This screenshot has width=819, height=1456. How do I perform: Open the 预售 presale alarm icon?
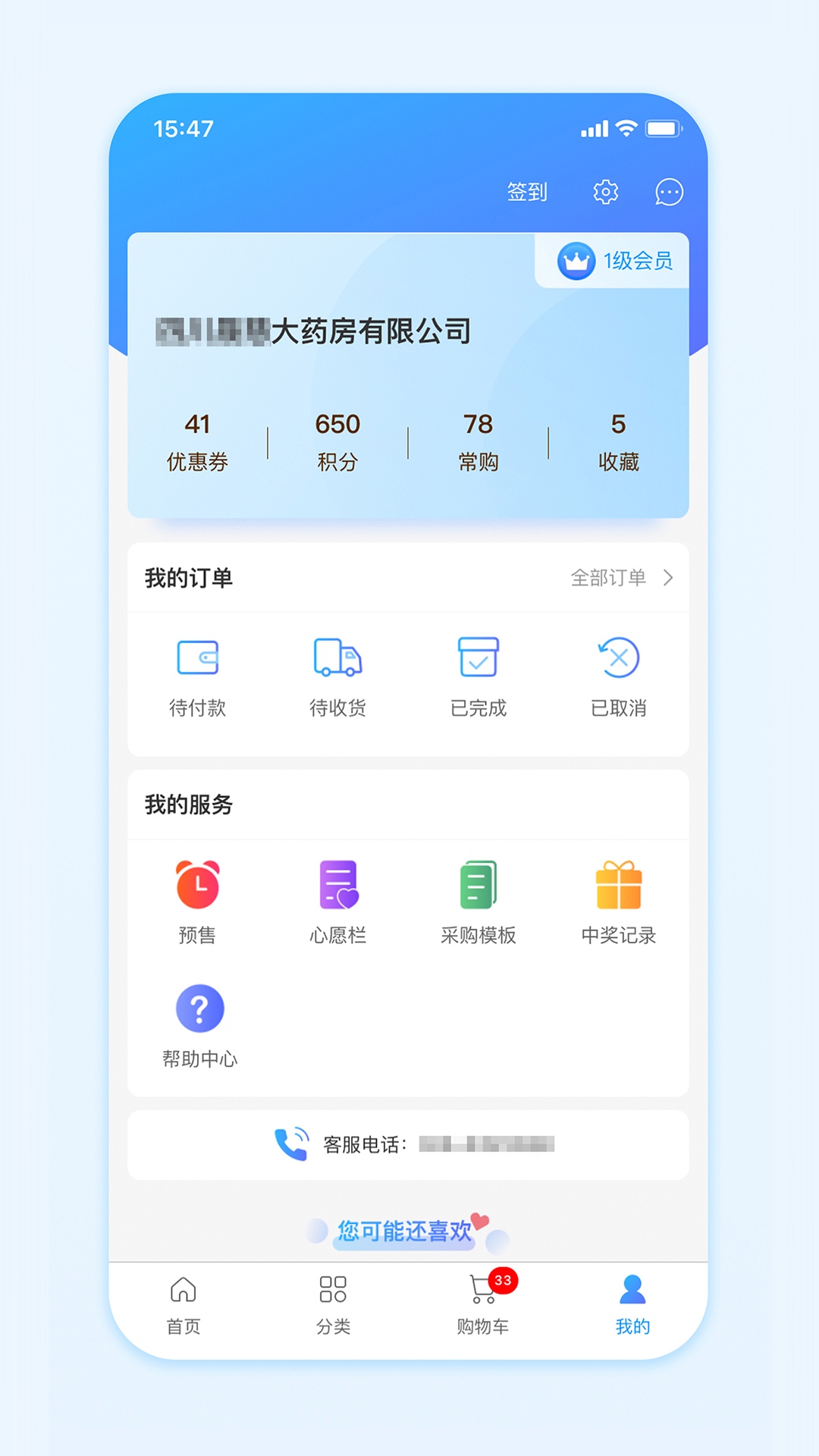[x=199, y=886]
